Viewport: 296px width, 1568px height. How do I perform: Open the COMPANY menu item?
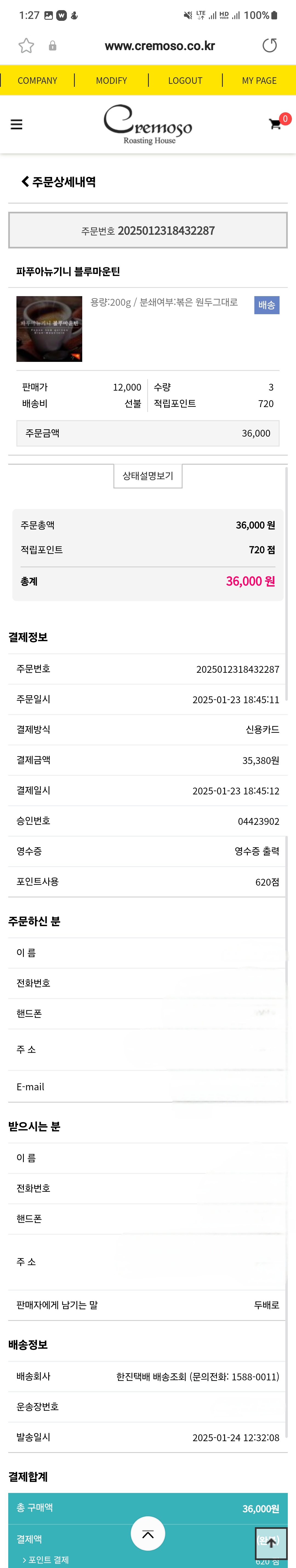click(37, 80)
